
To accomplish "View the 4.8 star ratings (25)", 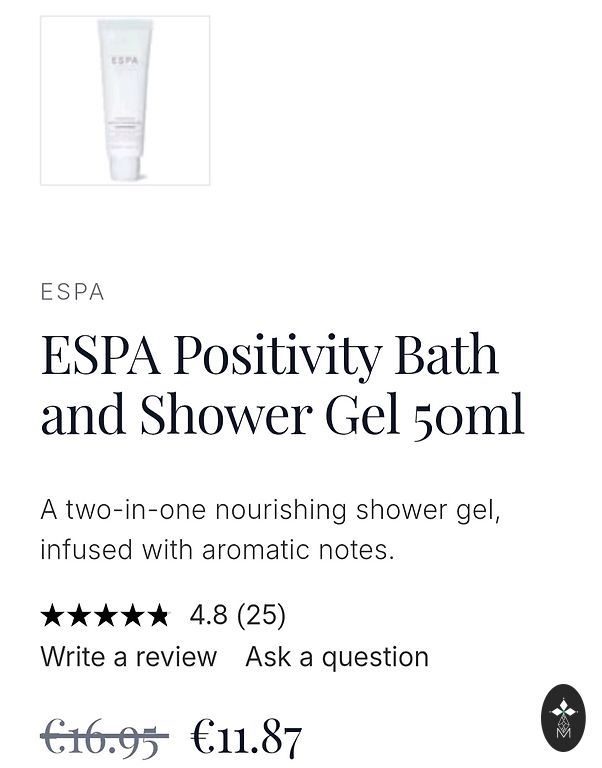I will 163,615.
